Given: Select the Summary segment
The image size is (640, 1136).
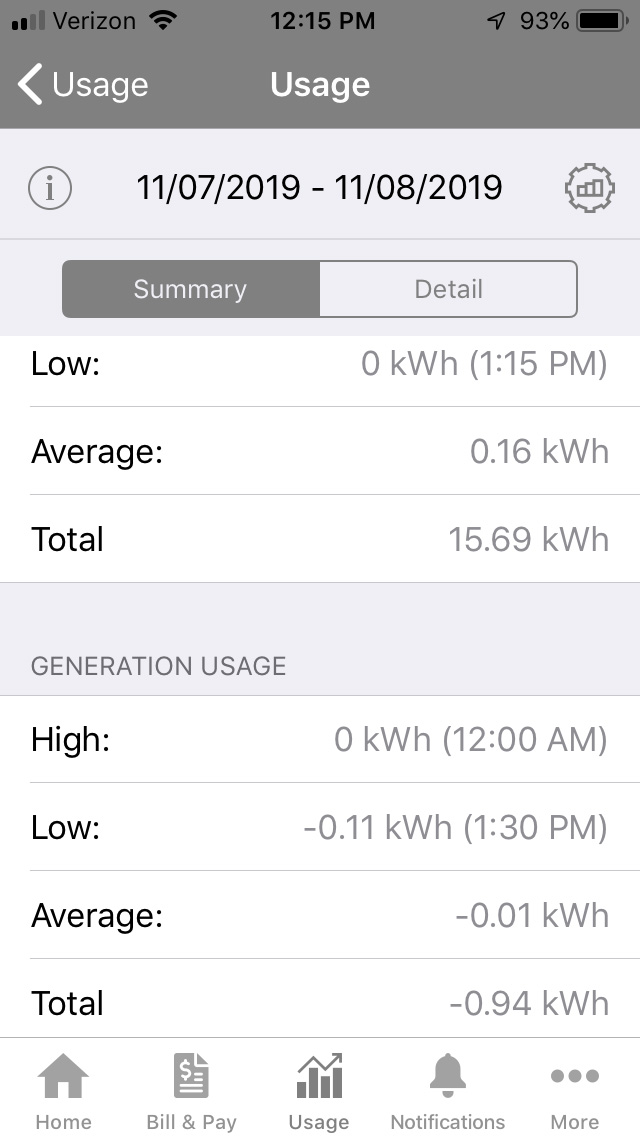Looking at the screenshot, I should point(191,289).
